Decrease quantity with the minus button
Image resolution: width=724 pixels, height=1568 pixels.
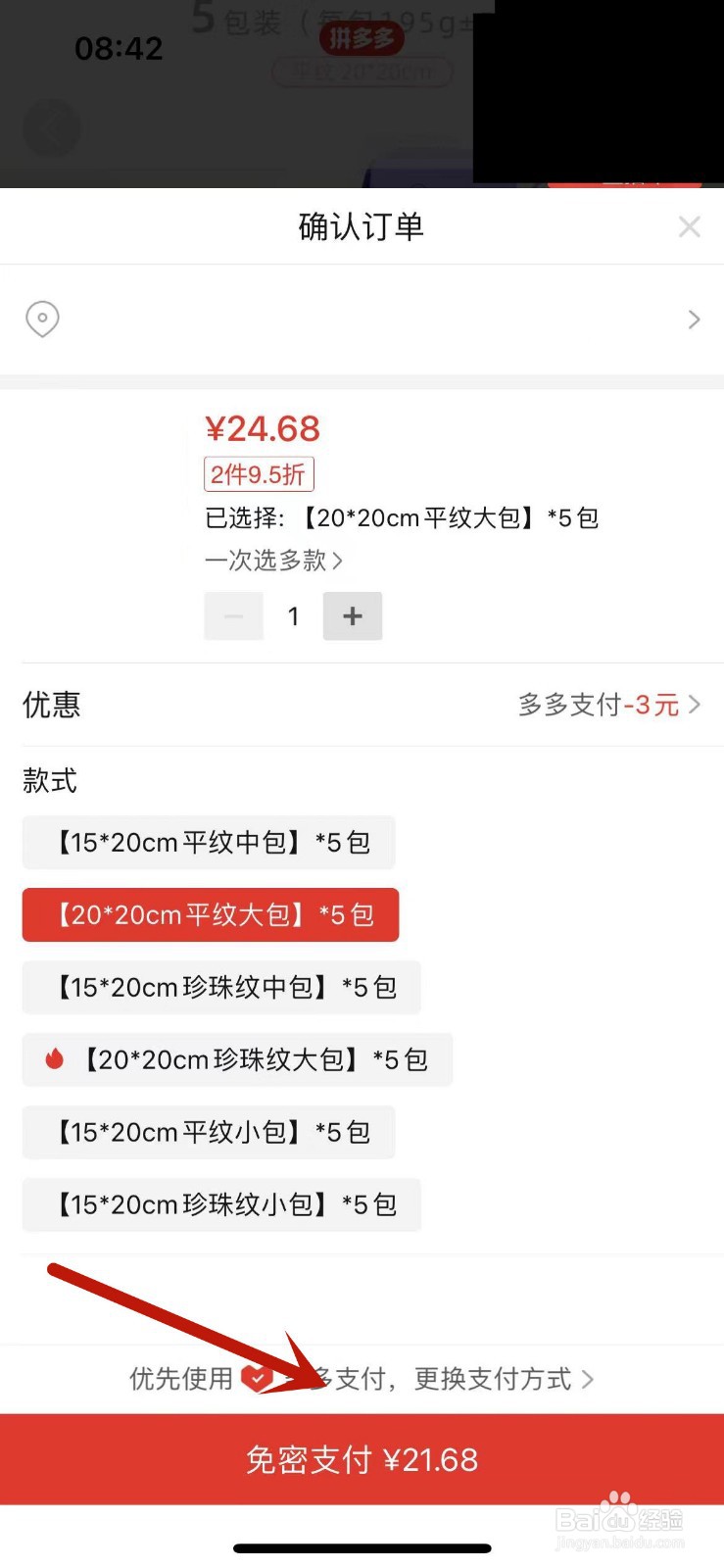(x=233, y=616)
